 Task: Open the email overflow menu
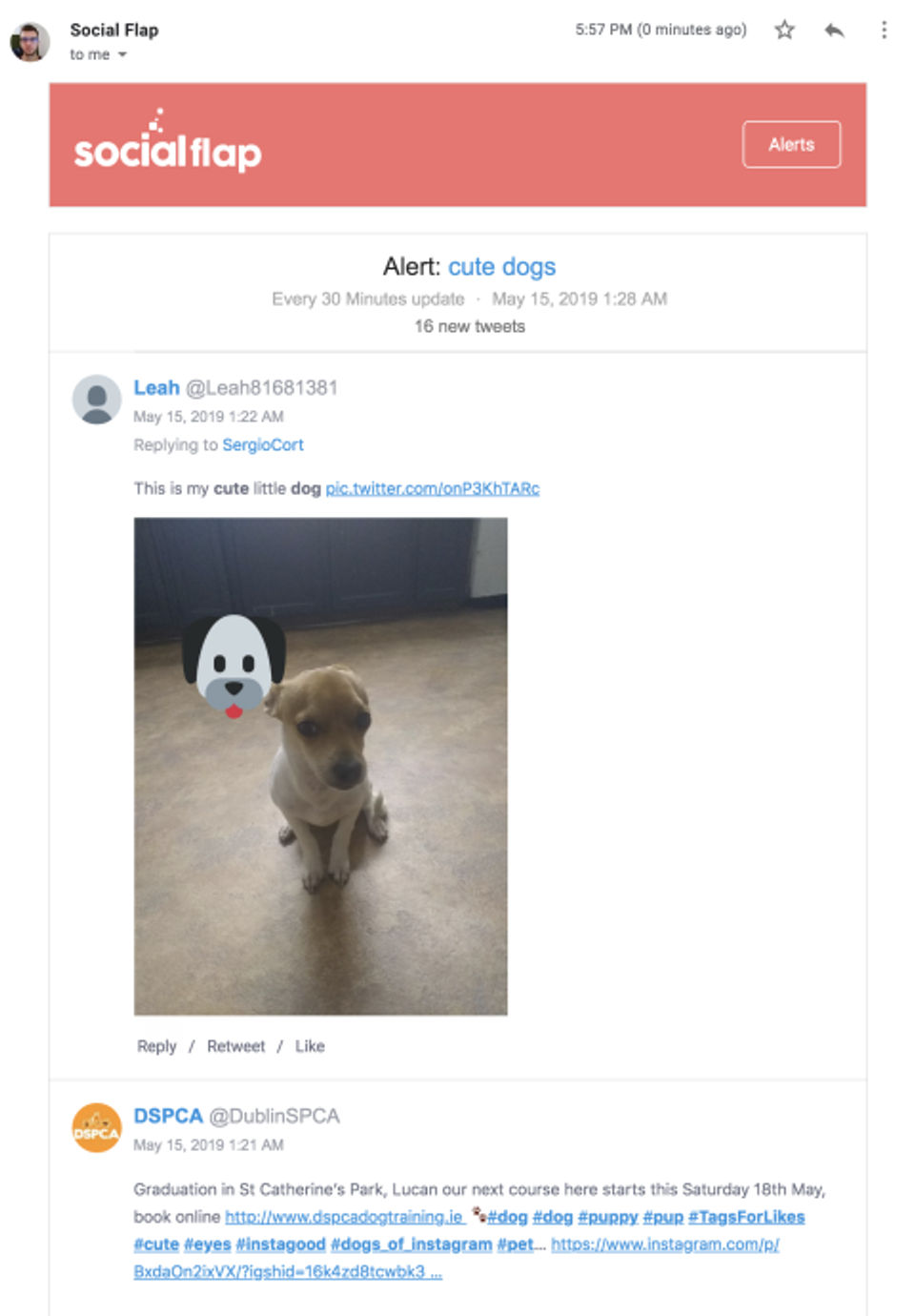[x=884, y=30]
